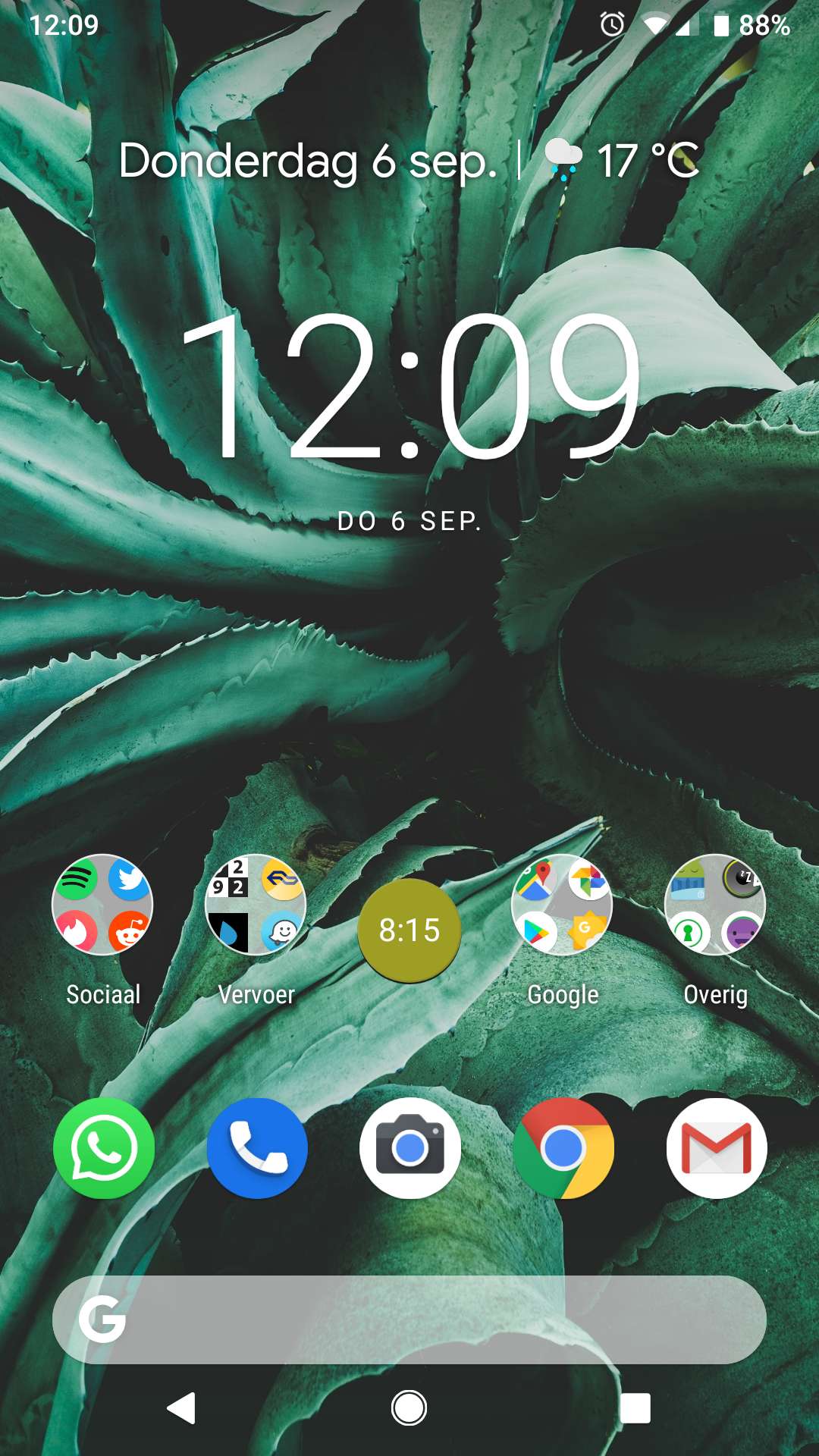Open the date and weather widget

(409, 161)
